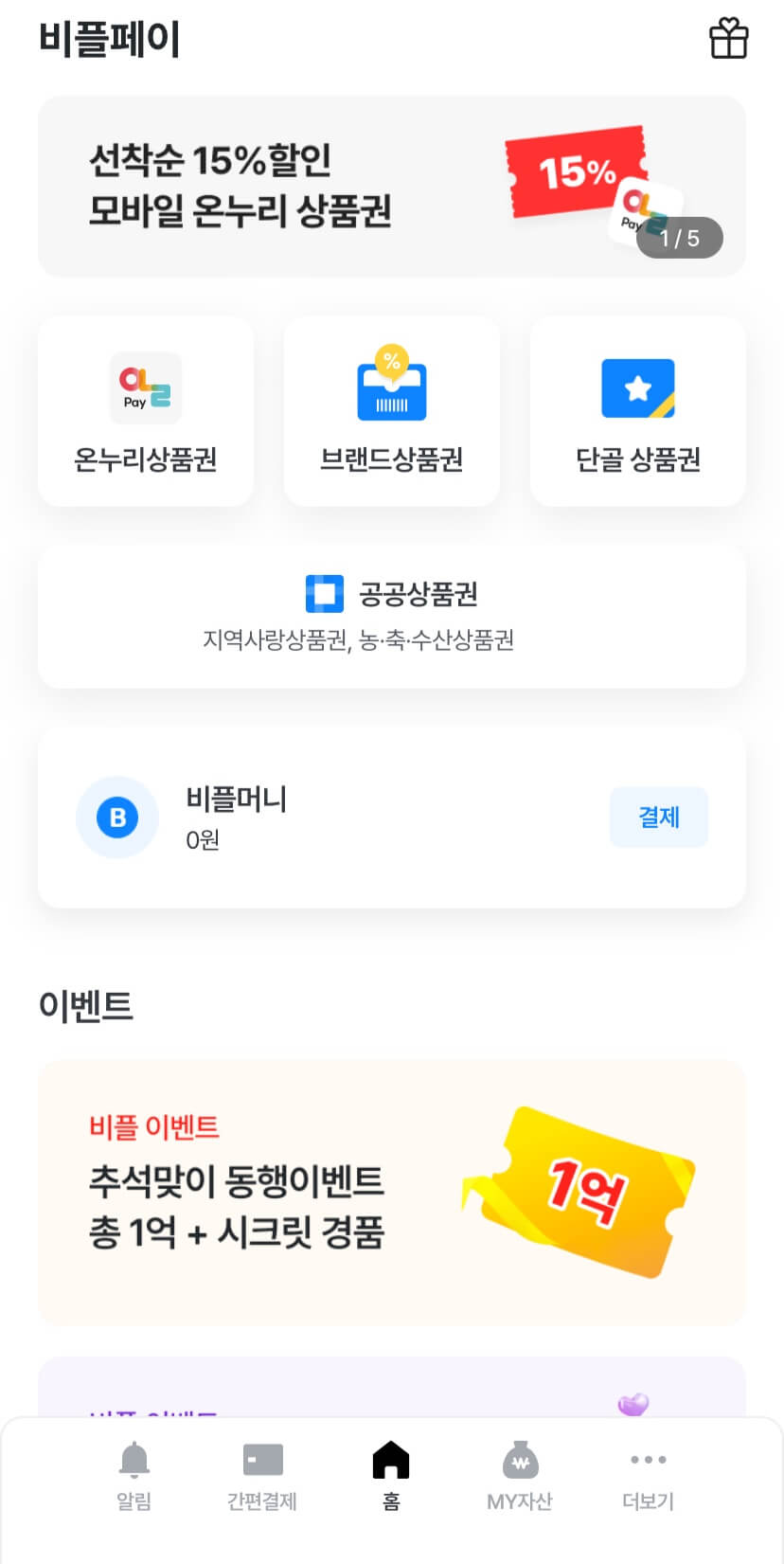Tap the 1/5 banner page indicator

tap(679, 238)
